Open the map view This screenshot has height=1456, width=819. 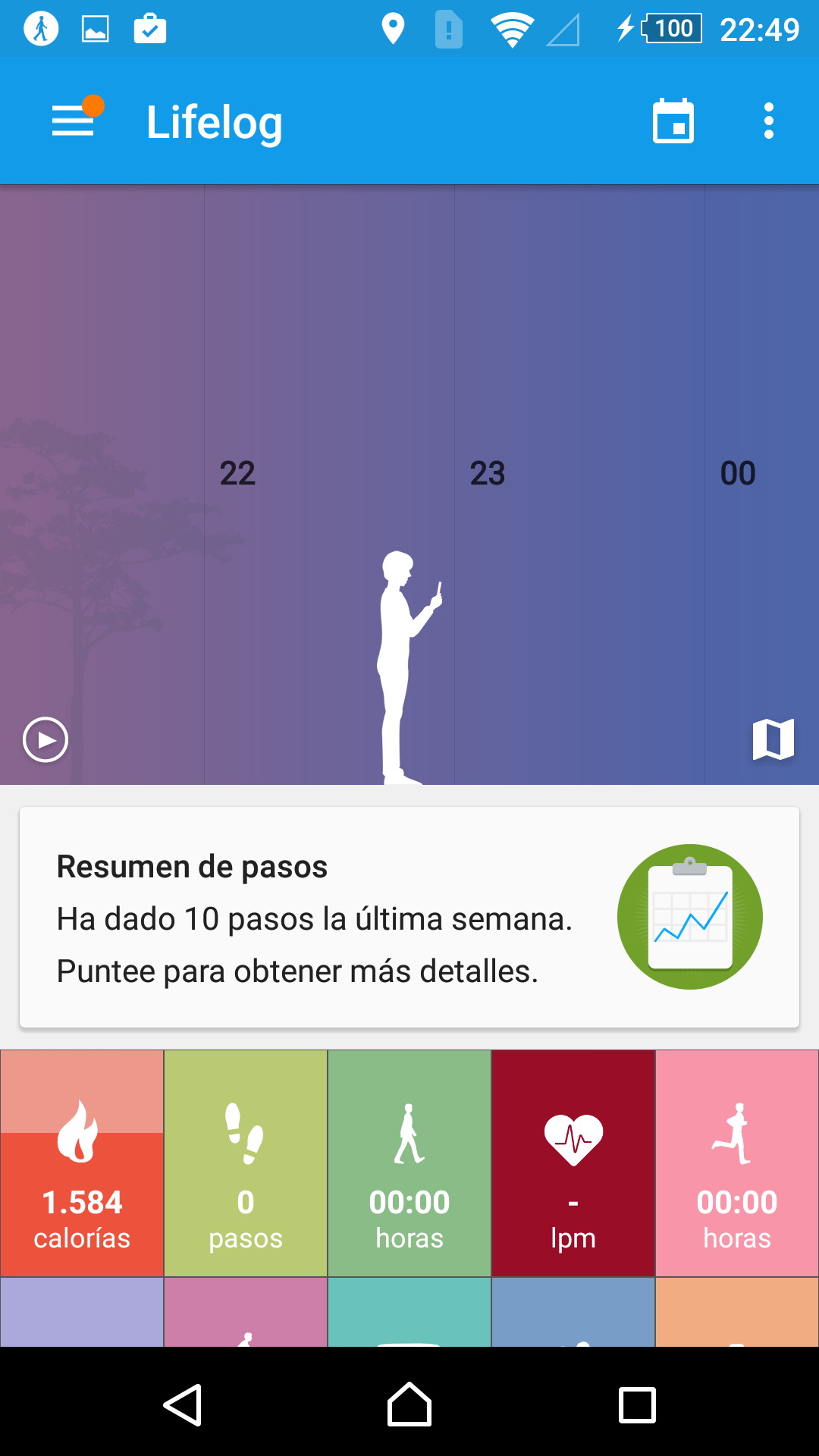(x=773, y=739)
